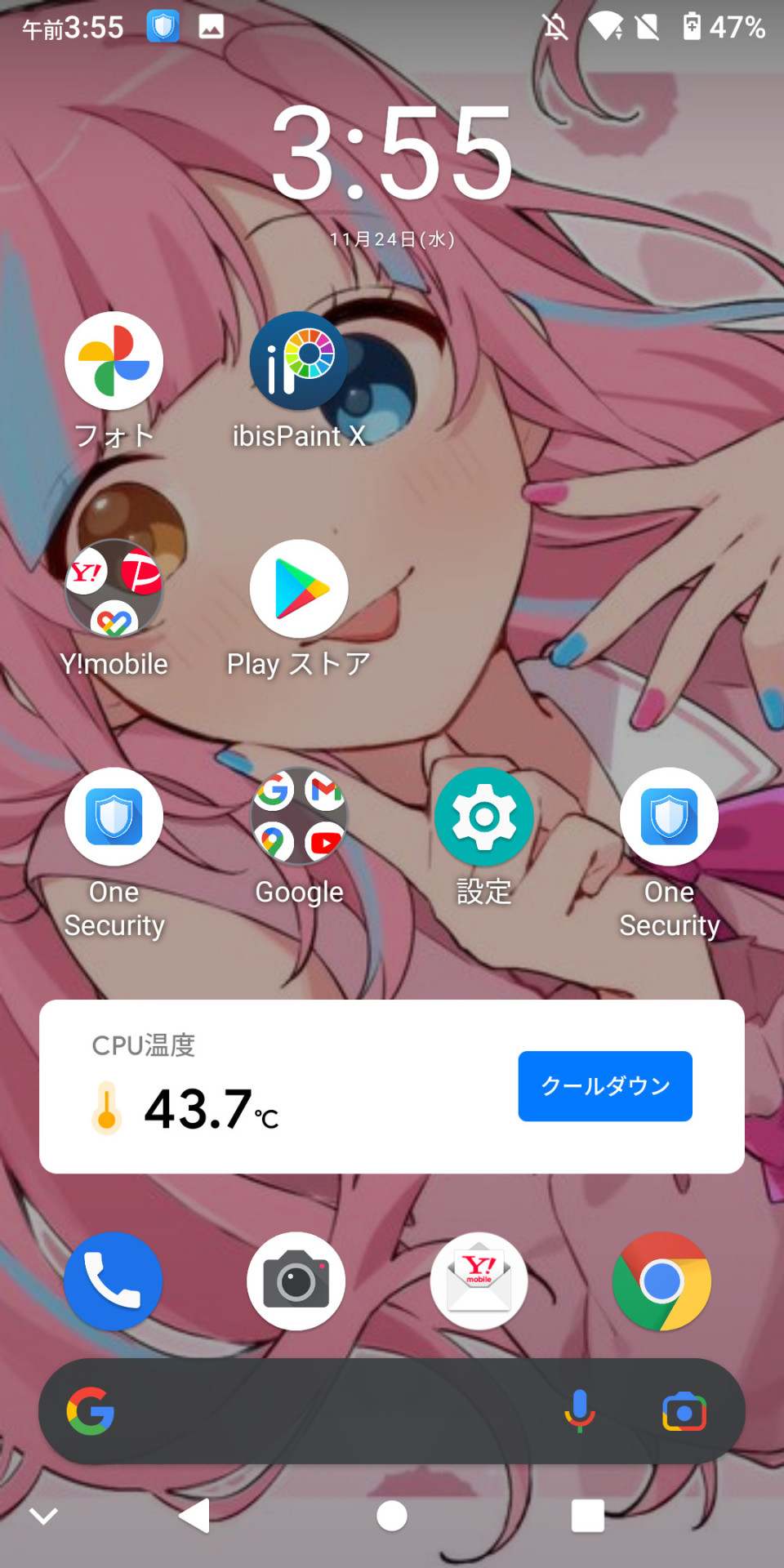Open Play ストア

coord(299,589)
